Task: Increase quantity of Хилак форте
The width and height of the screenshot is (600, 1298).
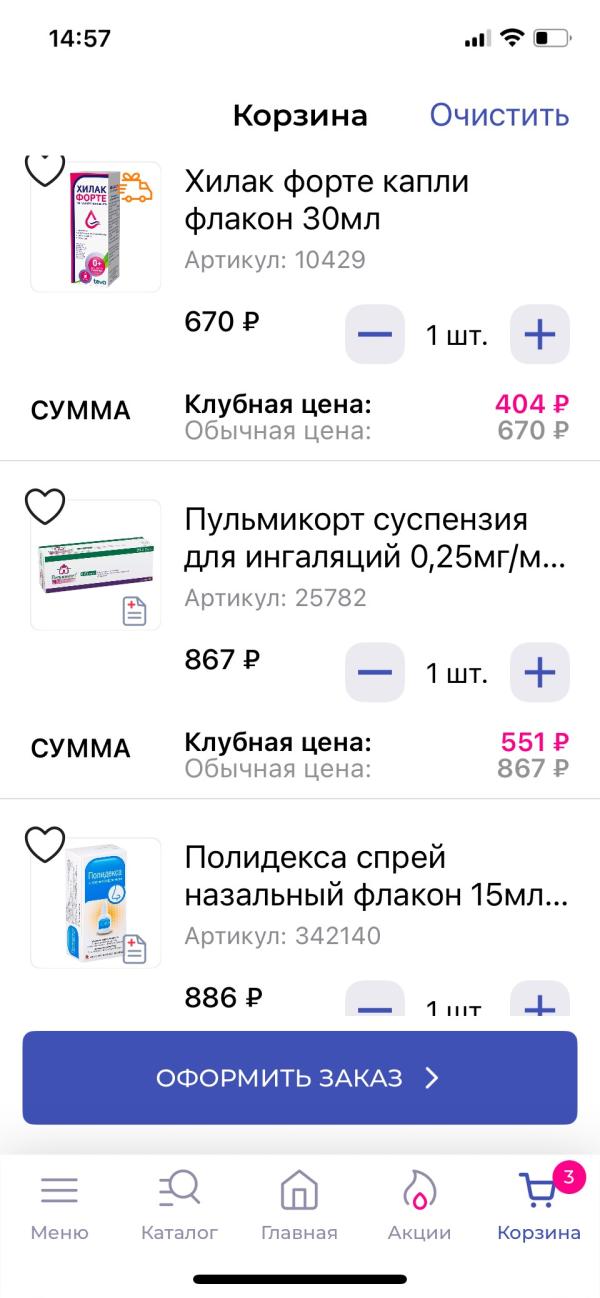Action: (540, 334)
